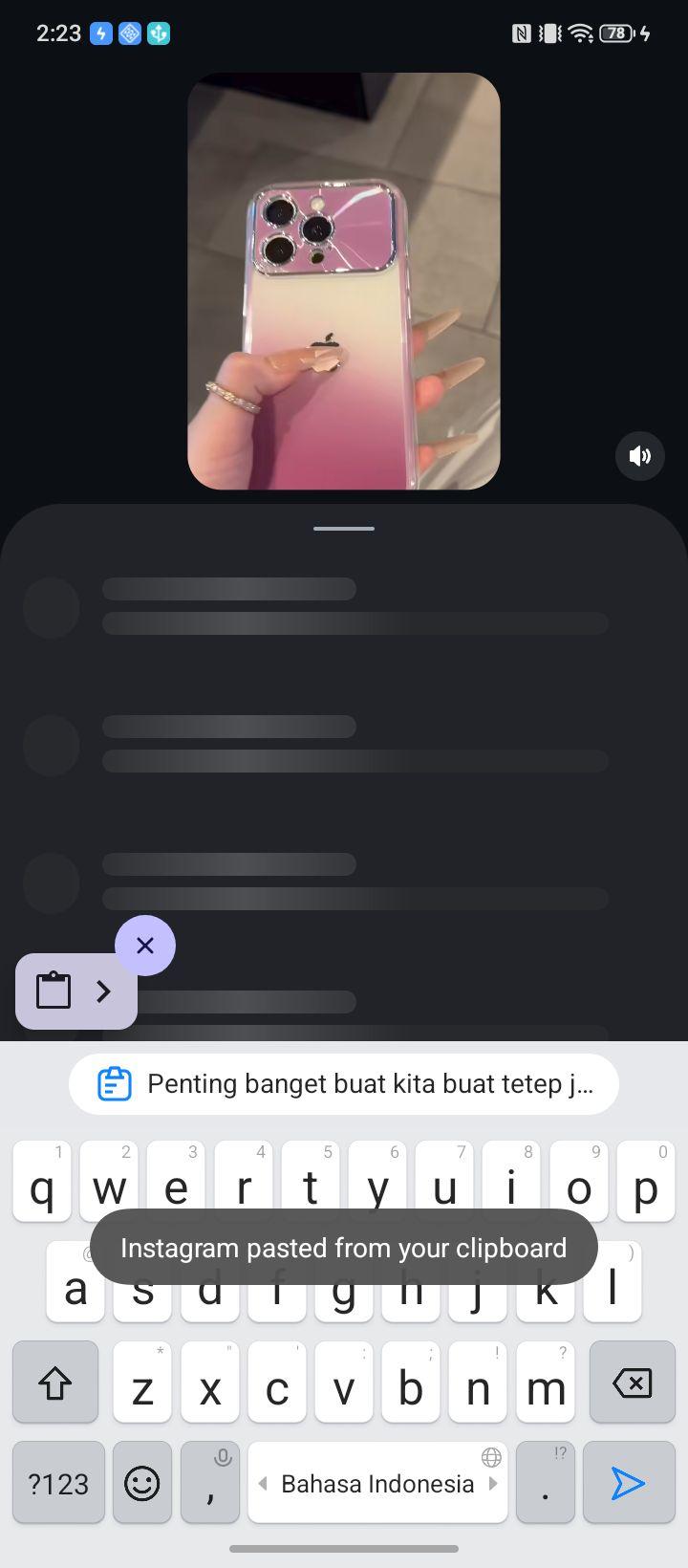Delete a character with the backspace key

tap(632, 1383)
